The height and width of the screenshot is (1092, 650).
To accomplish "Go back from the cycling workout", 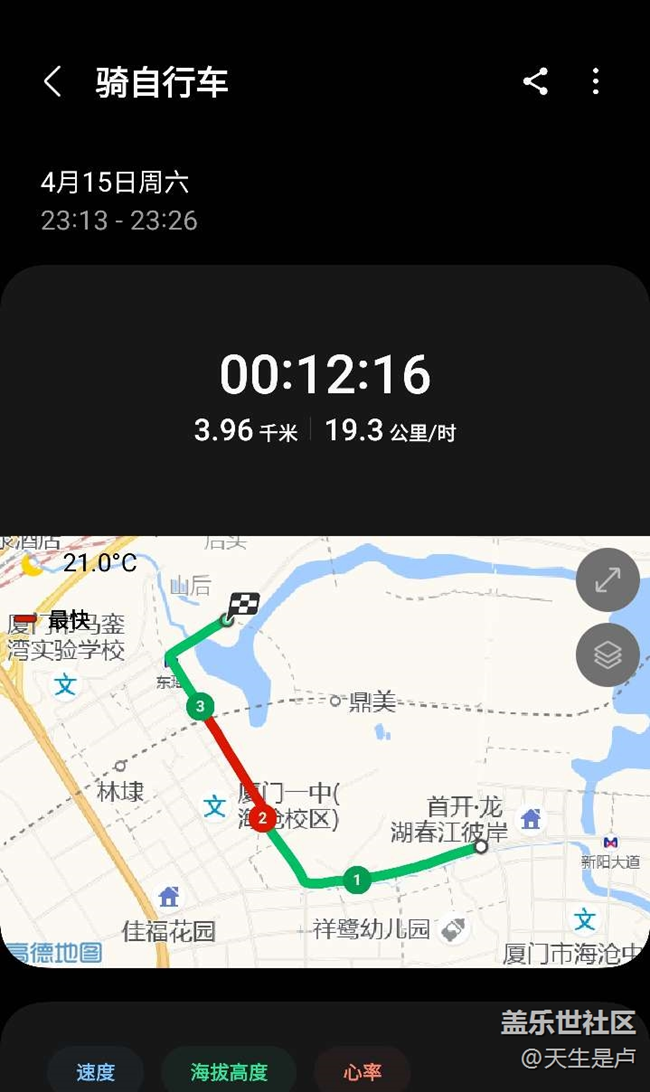I will (x=53, y=82).
